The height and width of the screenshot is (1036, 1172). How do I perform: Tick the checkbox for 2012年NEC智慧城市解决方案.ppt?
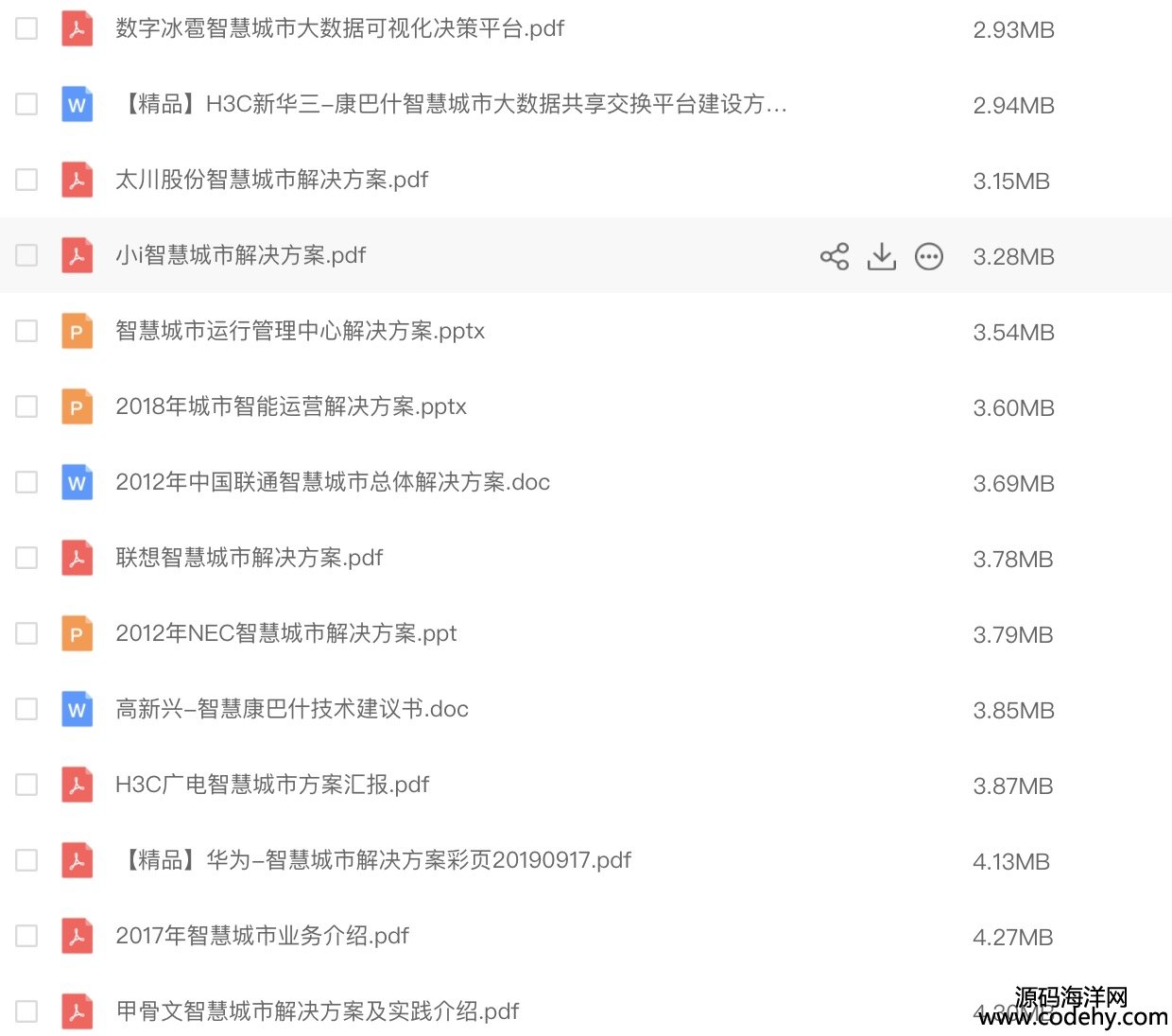(x=26, y=633)
